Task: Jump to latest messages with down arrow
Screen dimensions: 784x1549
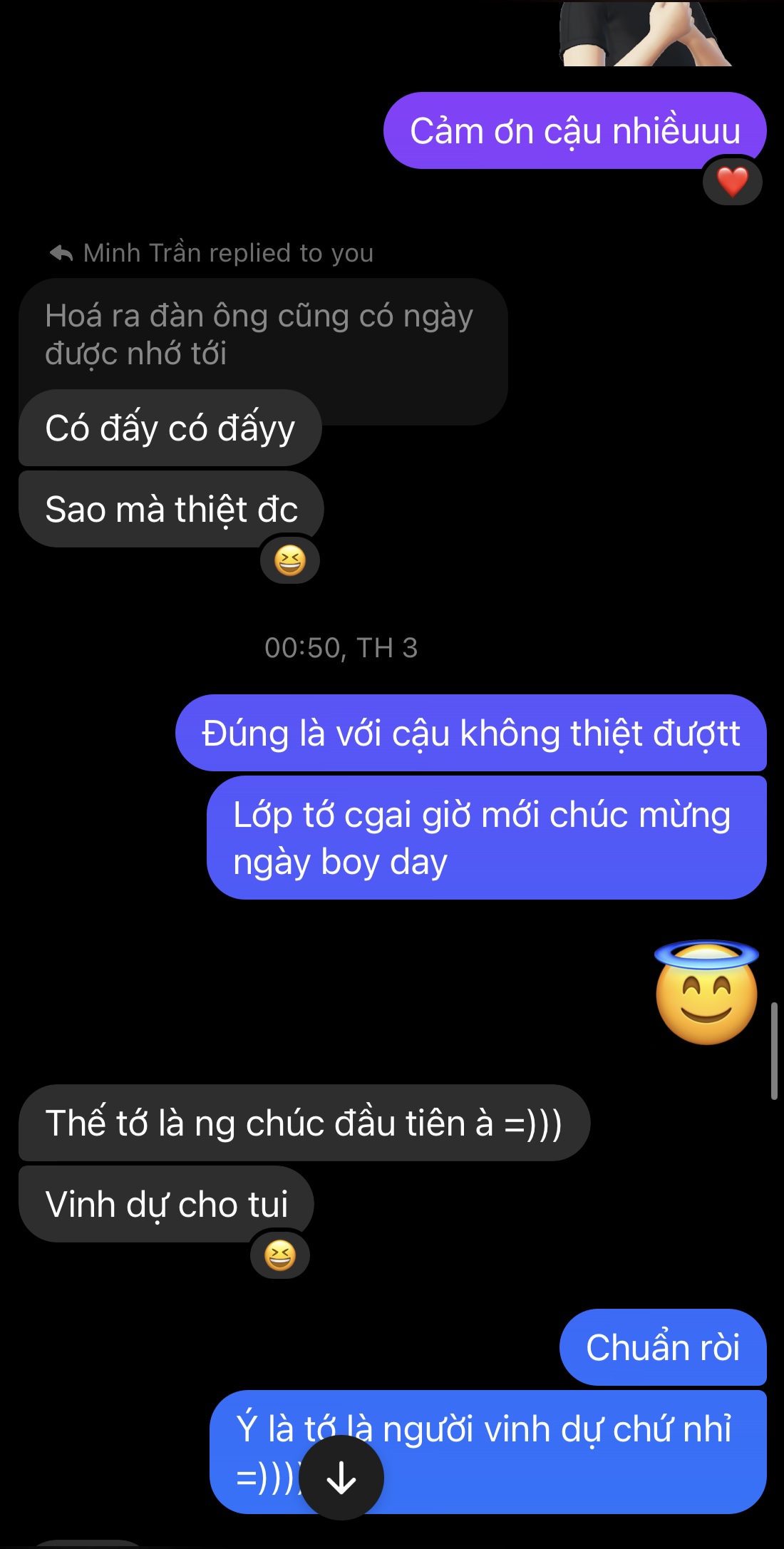Action: (341, 1477)
